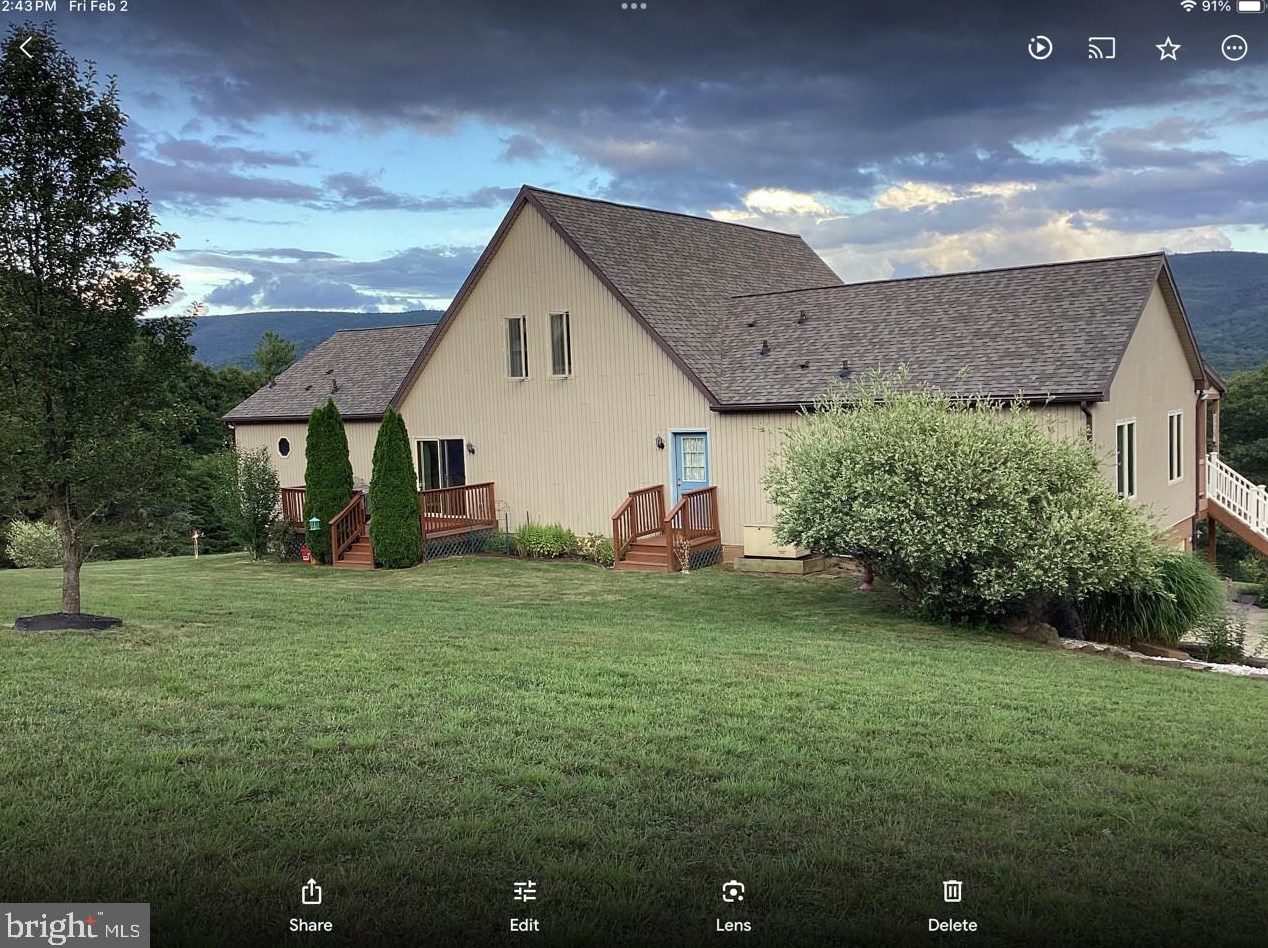Open the more options menu
The width and height of the screenshot is (1268, 948).
pos(1234,48)
